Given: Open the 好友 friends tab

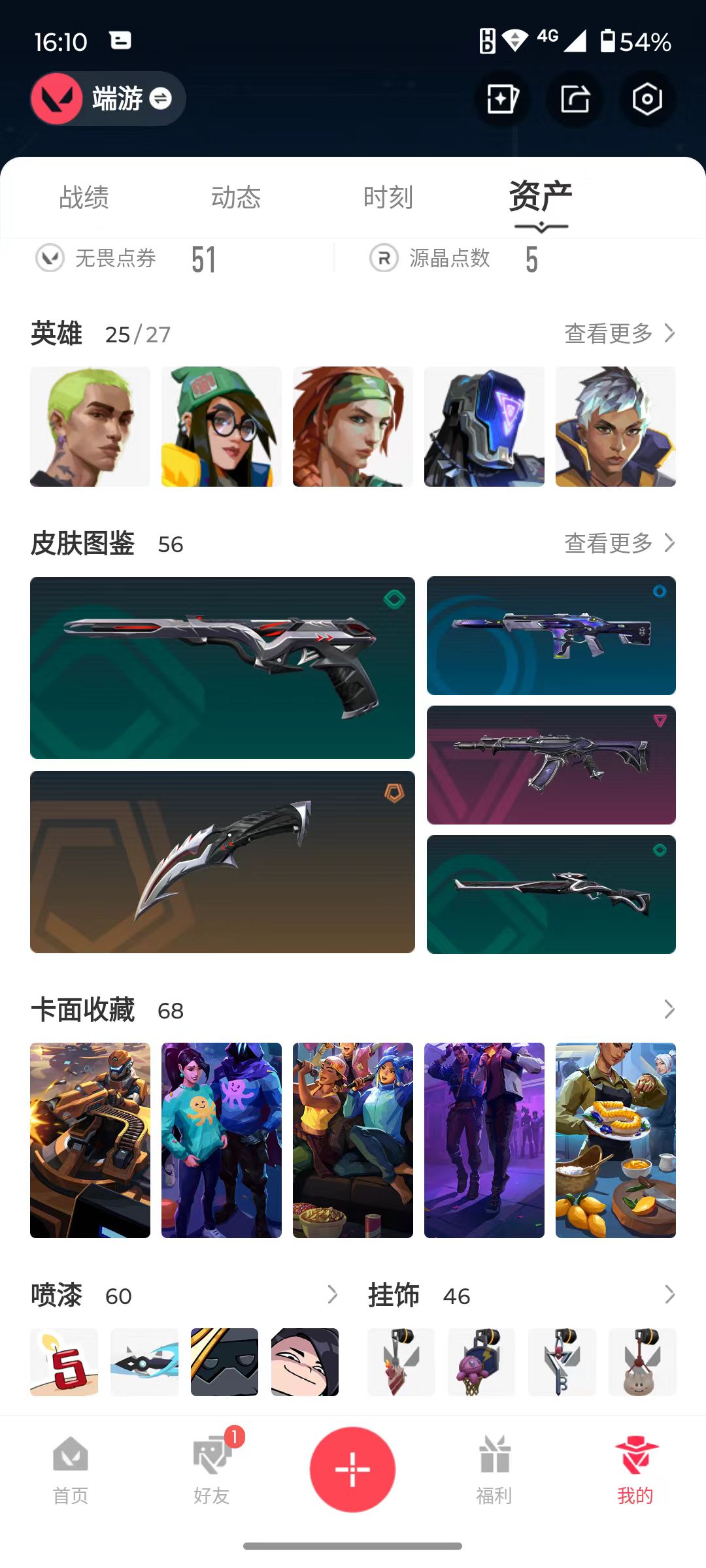Looking at the screenshot, I should pos(212,1469).
